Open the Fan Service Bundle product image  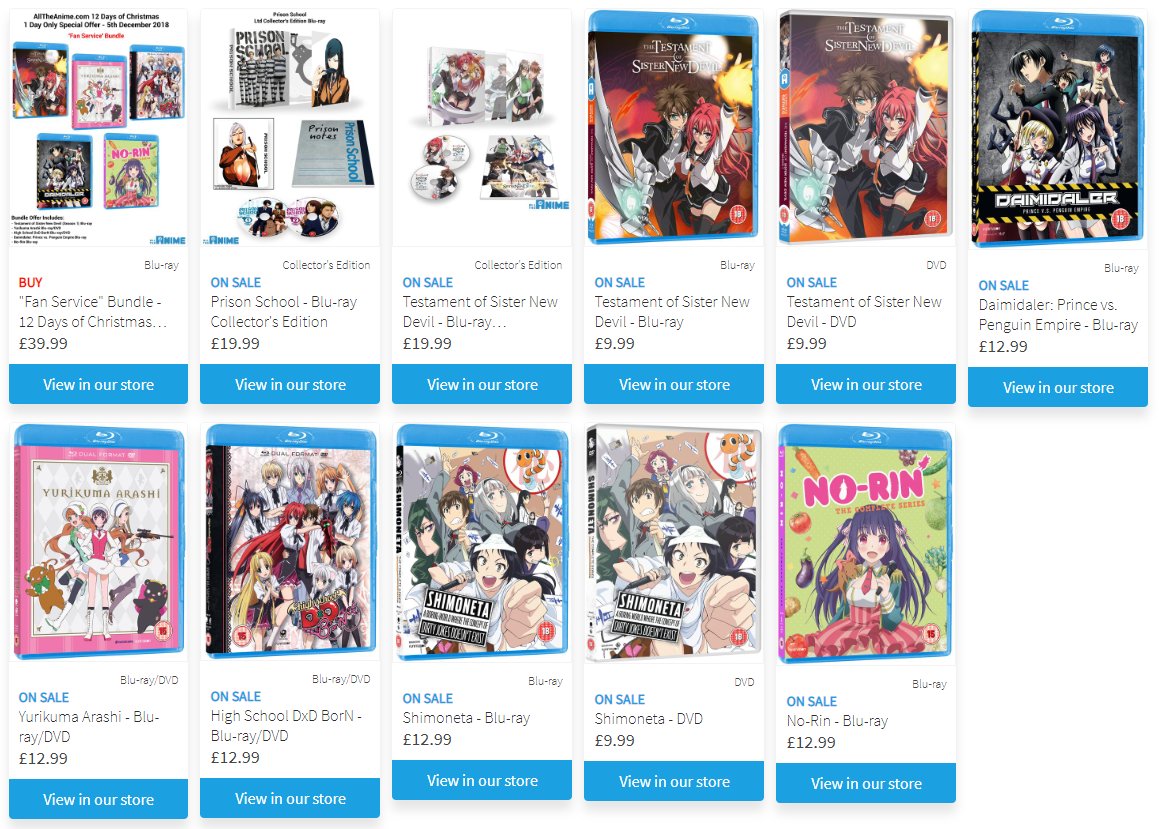click(98, 128)
